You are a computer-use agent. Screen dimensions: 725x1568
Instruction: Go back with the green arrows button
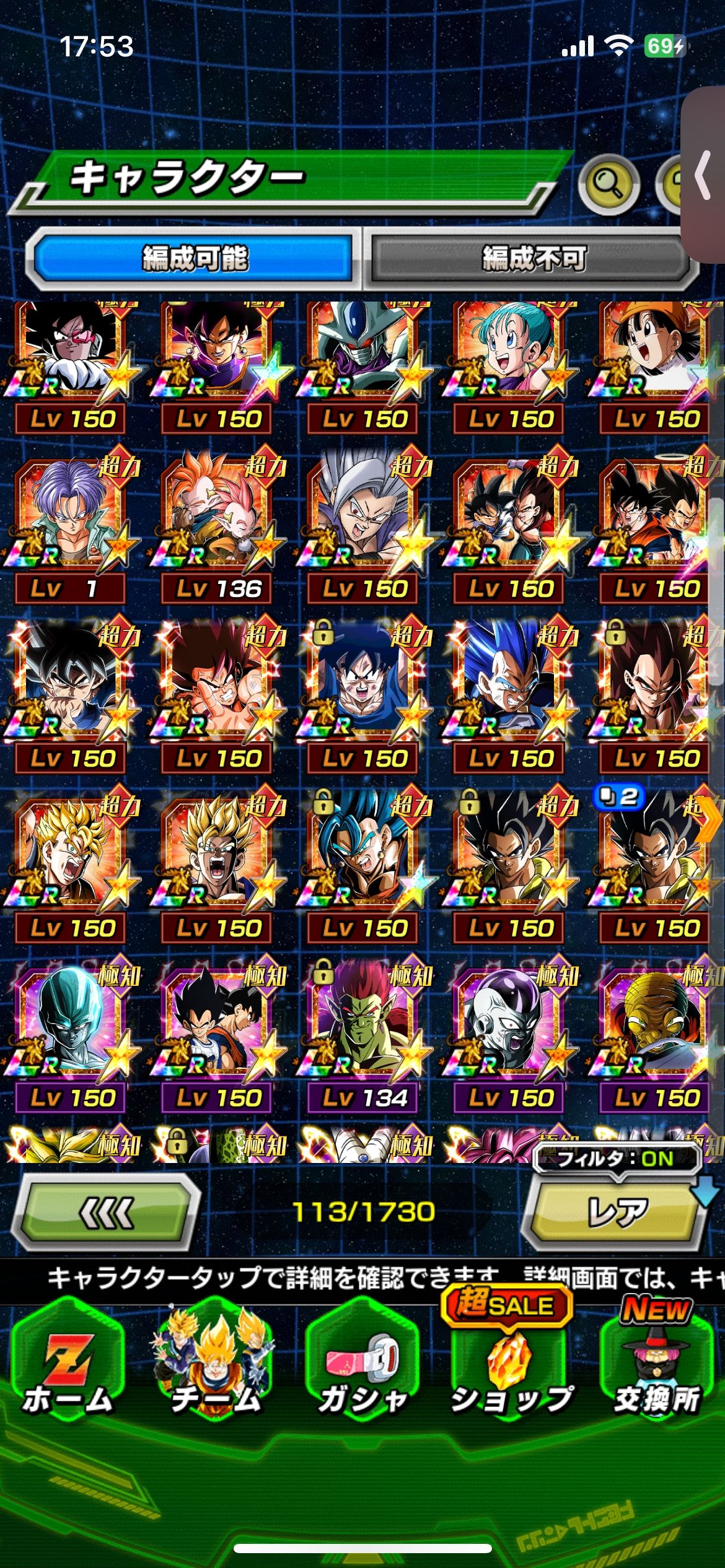[107, 1213]
